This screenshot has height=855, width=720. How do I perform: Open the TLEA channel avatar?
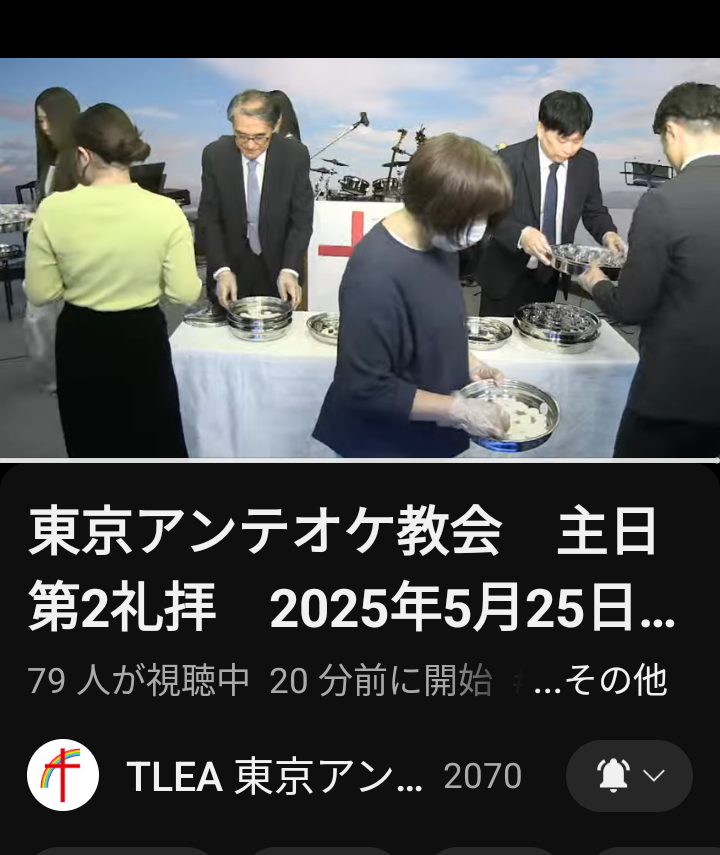[x=63, y=776]
